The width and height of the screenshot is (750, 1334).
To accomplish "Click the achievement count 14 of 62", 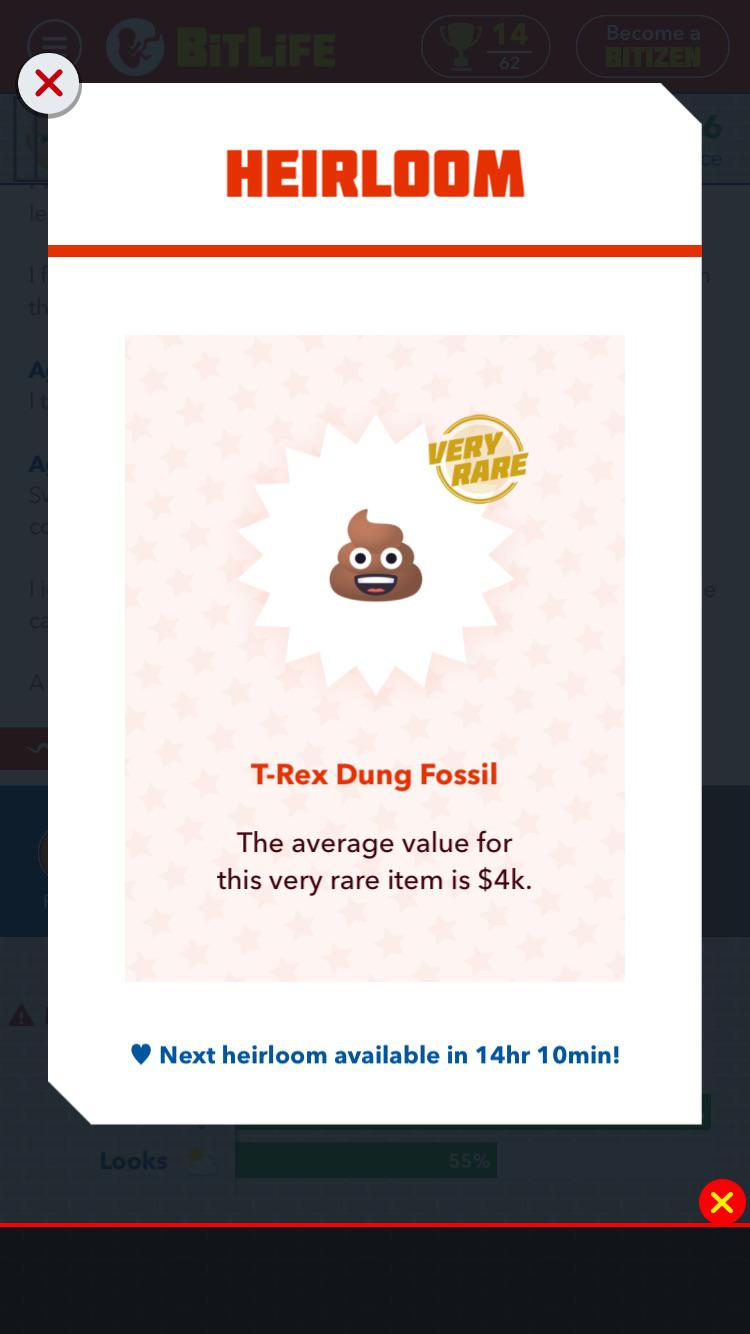I will tap(509, 46).
